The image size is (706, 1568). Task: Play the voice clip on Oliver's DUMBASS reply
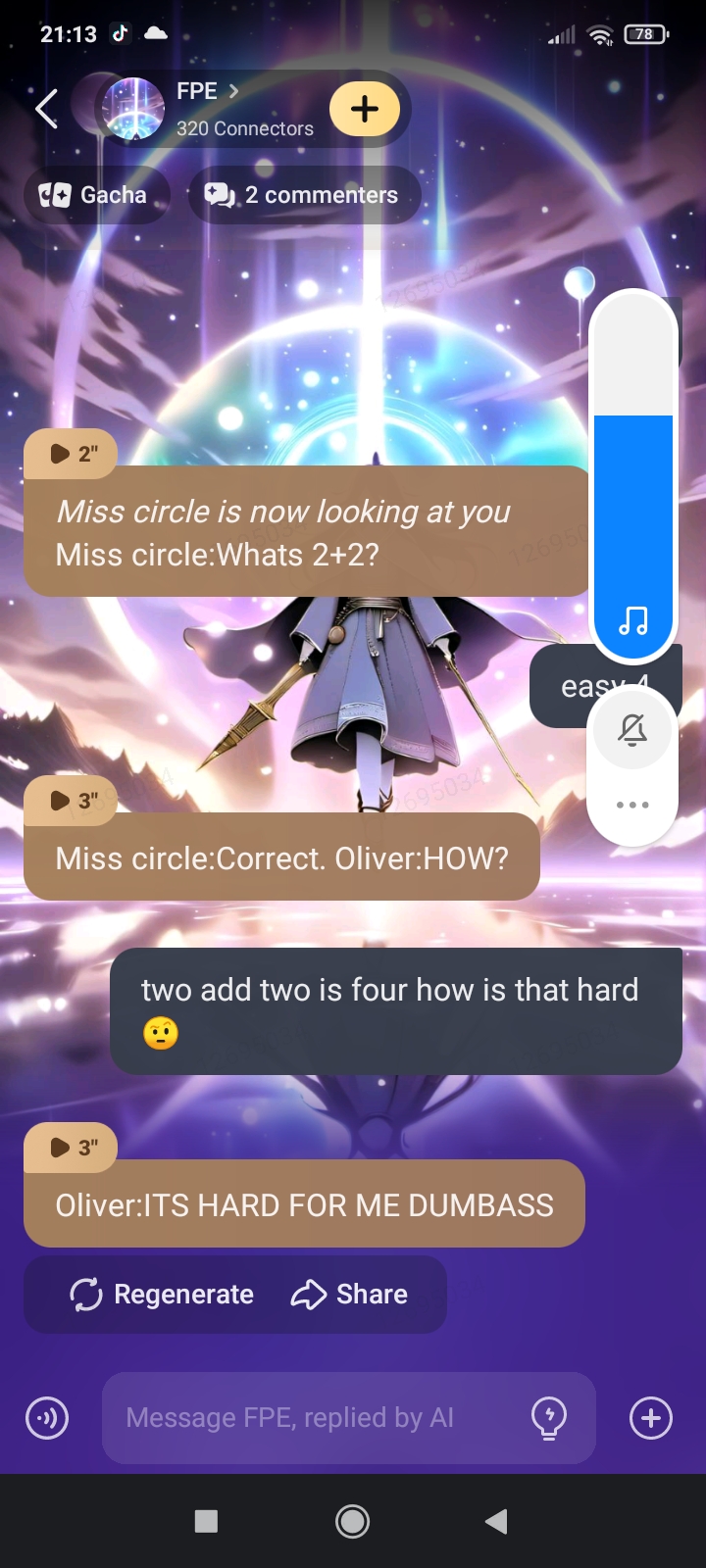72,1148
